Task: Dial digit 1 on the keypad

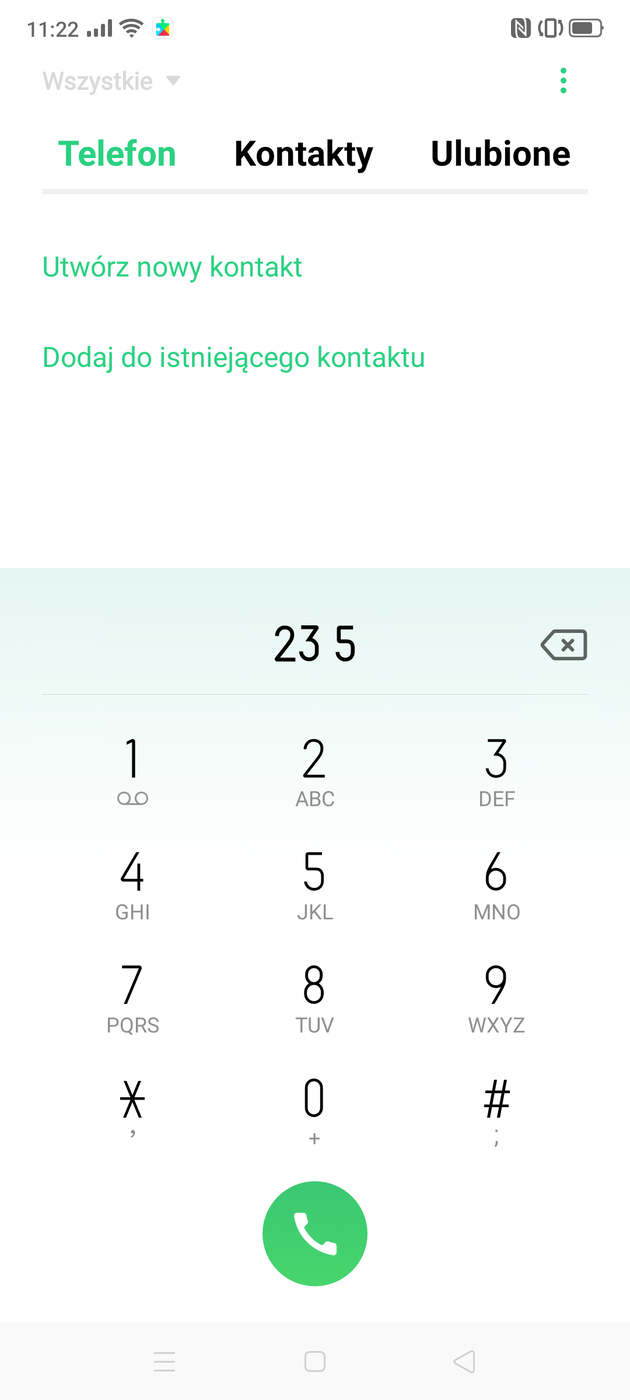Action: [x=132, y=772]
